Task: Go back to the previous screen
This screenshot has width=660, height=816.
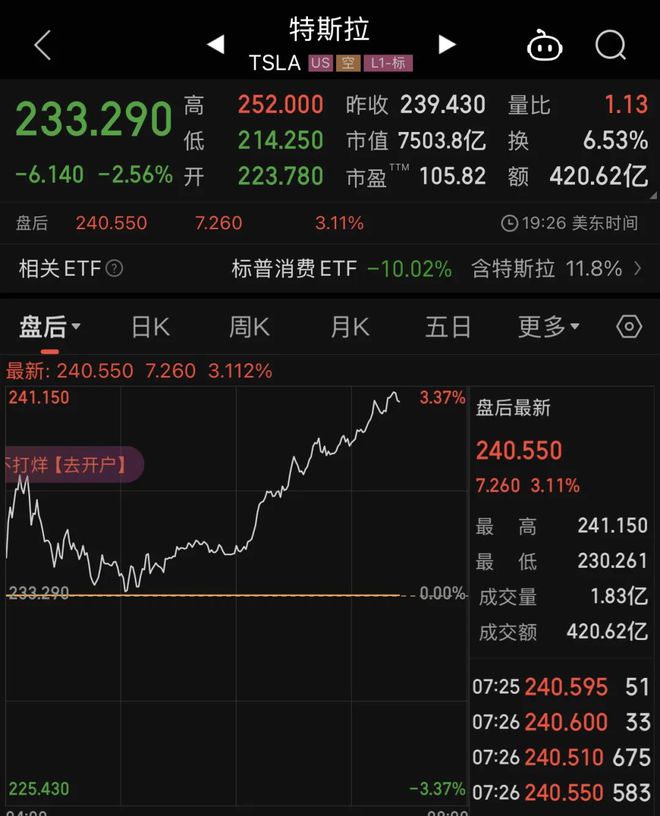Action: tap(42, 45)
